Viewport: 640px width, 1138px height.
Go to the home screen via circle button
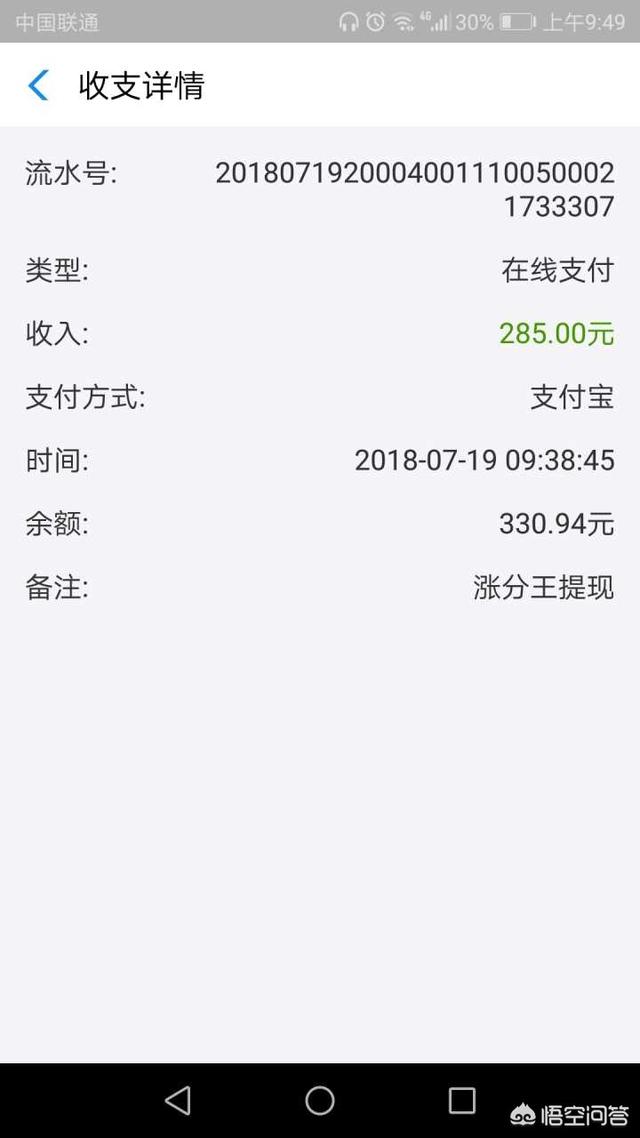pyautogui.click(x=320, y=1100)
